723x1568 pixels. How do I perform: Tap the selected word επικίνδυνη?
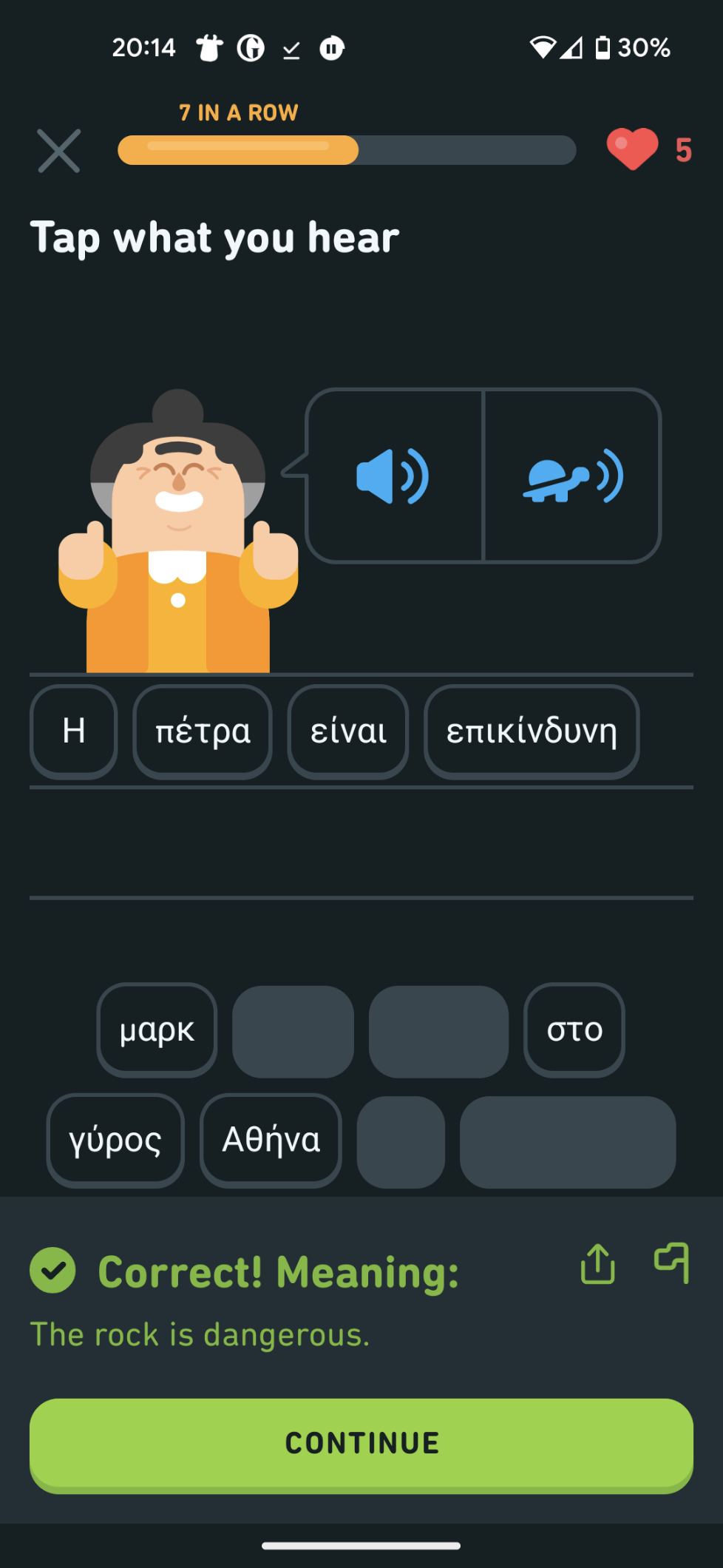click(532, 731)
